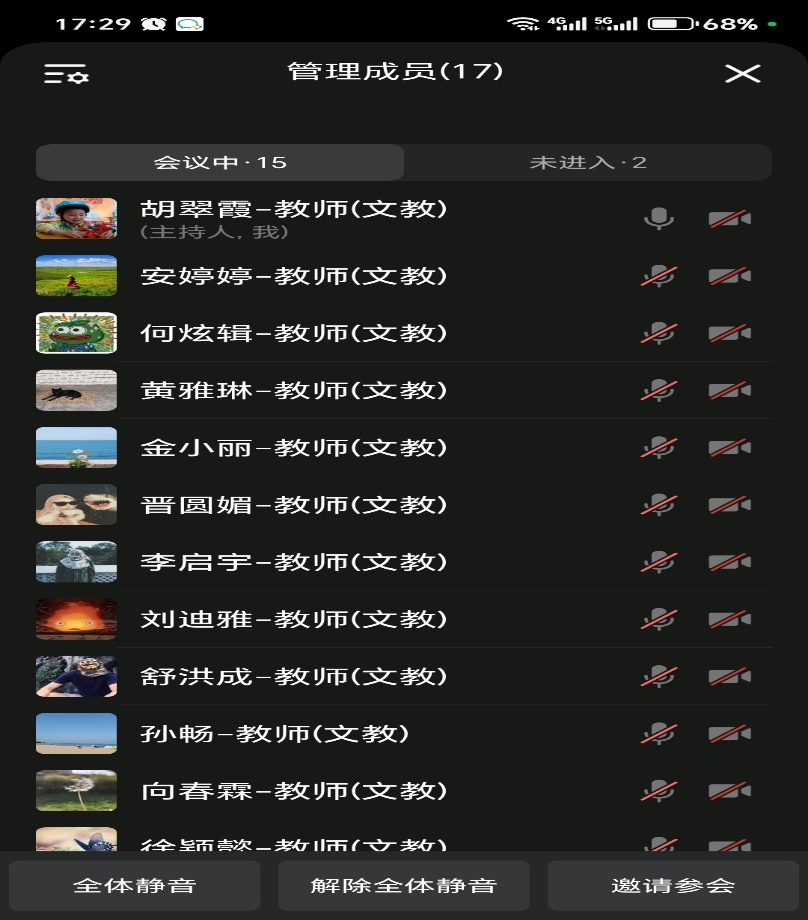
Task: Switch to the 未进入 tab
Action: point(588,162)
